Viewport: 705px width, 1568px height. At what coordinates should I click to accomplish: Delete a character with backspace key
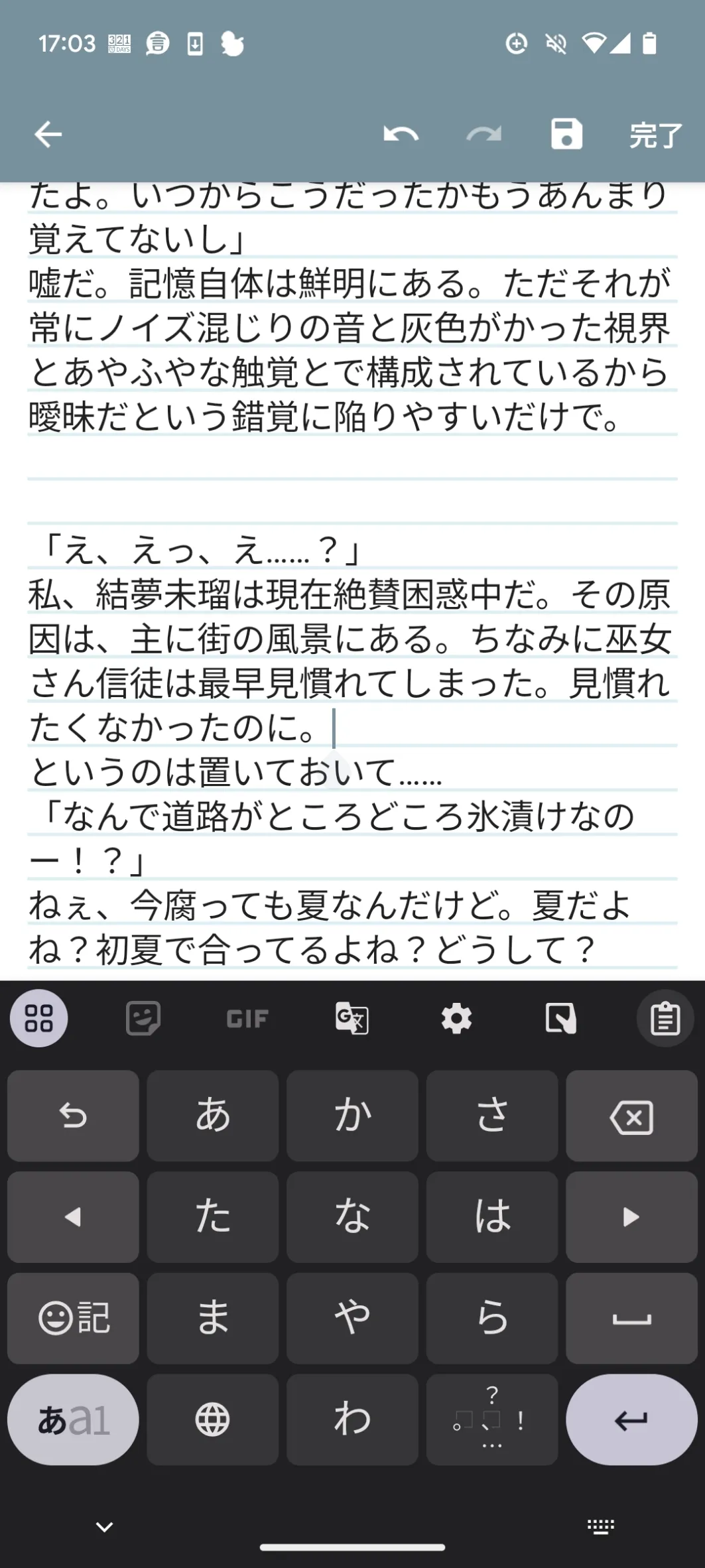coord(631,1116)
